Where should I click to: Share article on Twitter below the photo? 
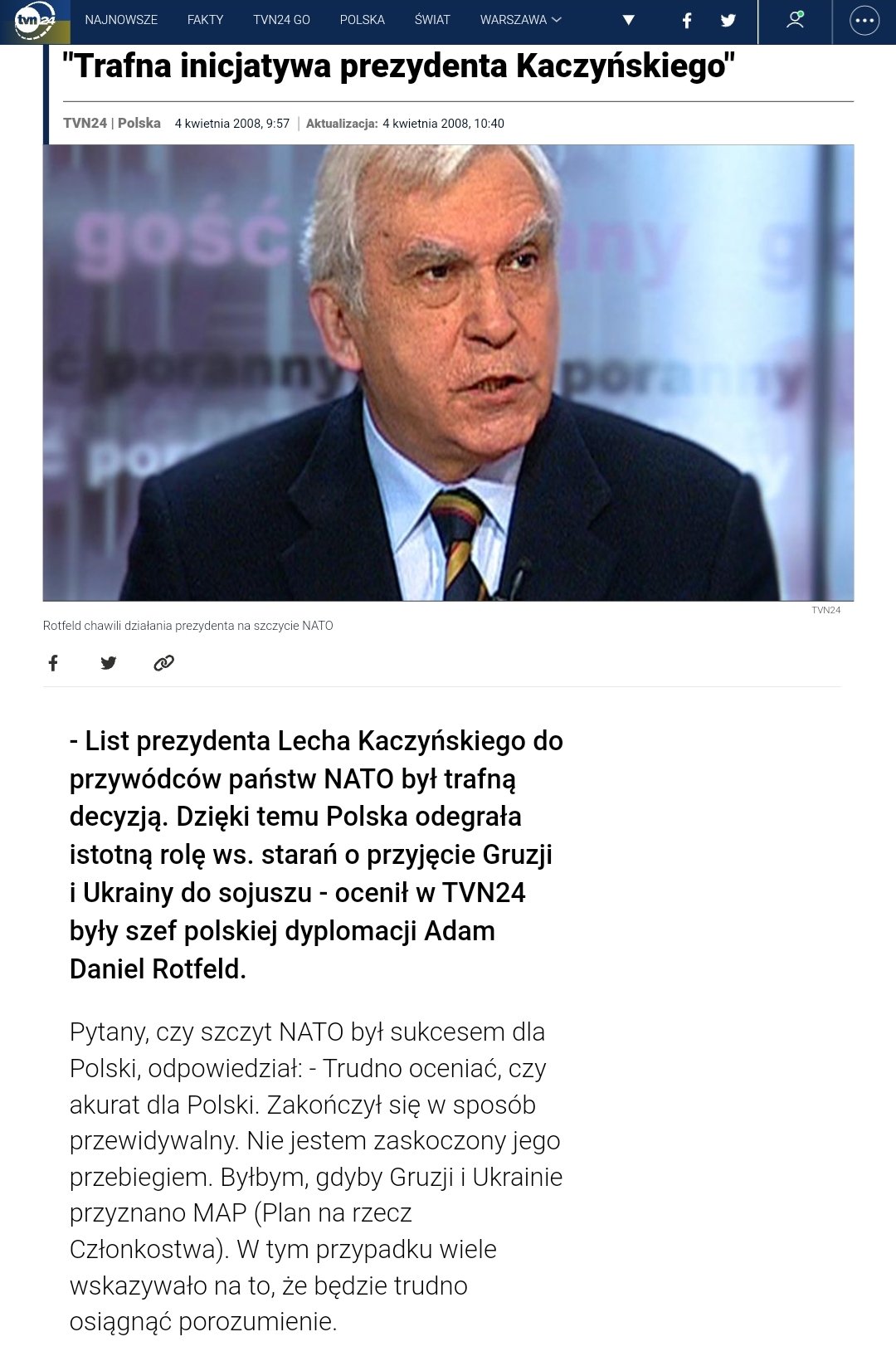pos(109,662)
